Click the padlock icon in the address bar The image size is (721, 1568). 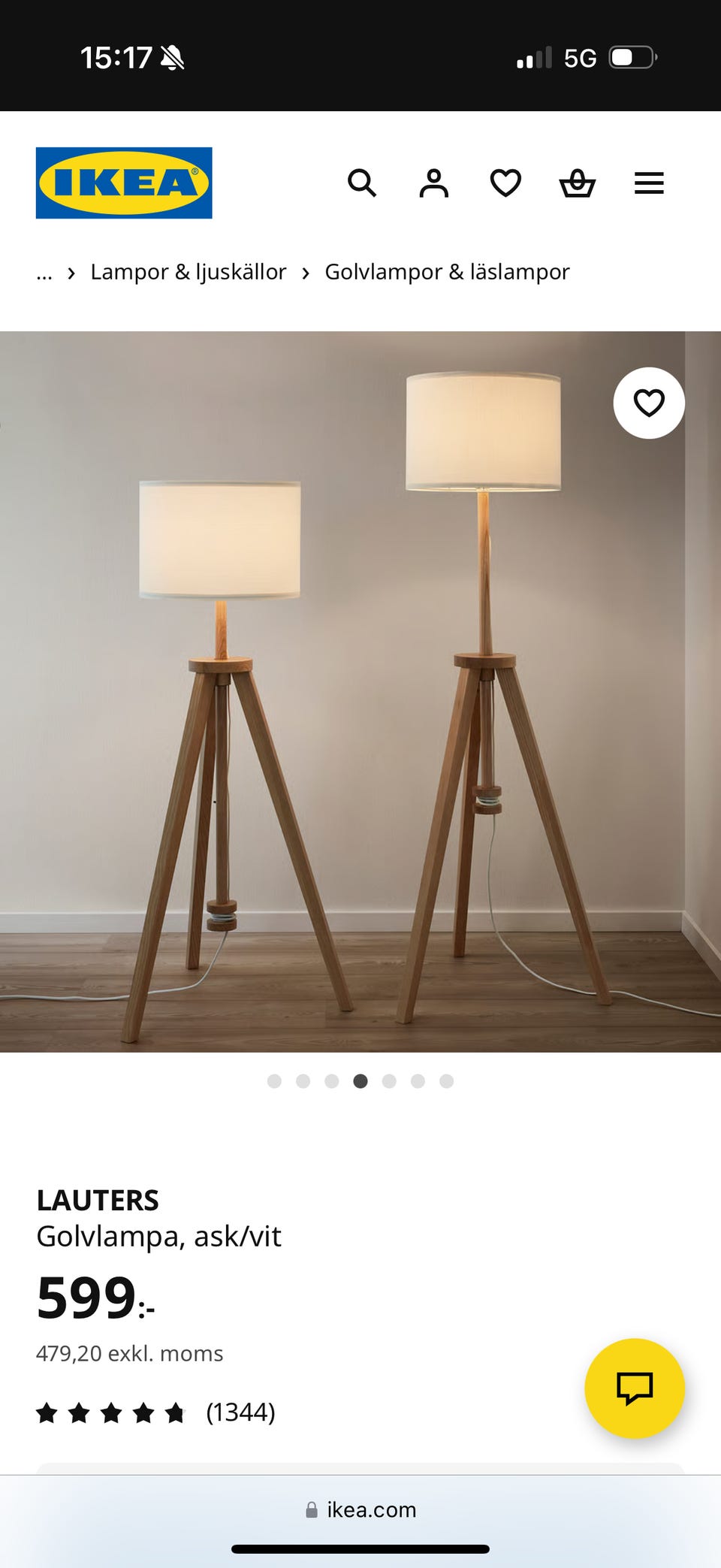[310, 1510]
